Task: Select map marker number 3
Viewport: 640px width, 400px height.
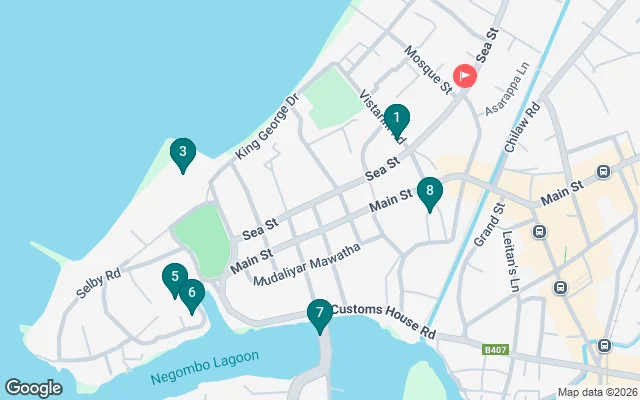Action: click(x=181, y=153)
